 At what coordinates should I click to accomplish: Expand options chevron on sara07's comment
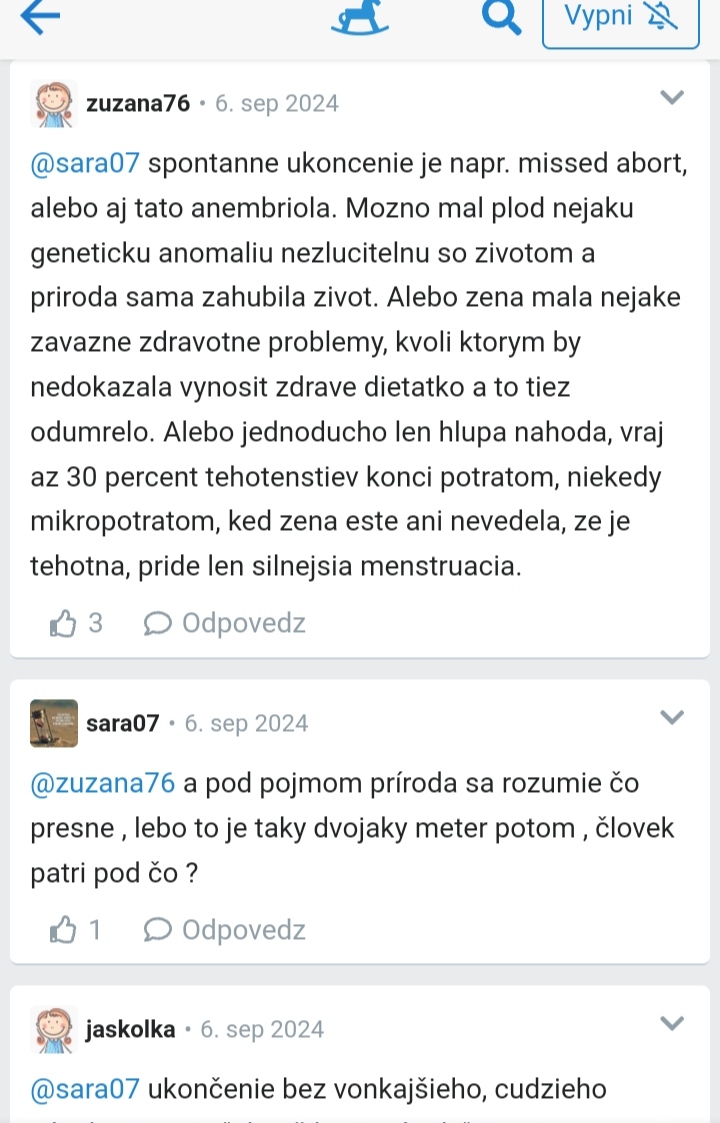pyautogui.click(x=672, y=717)
